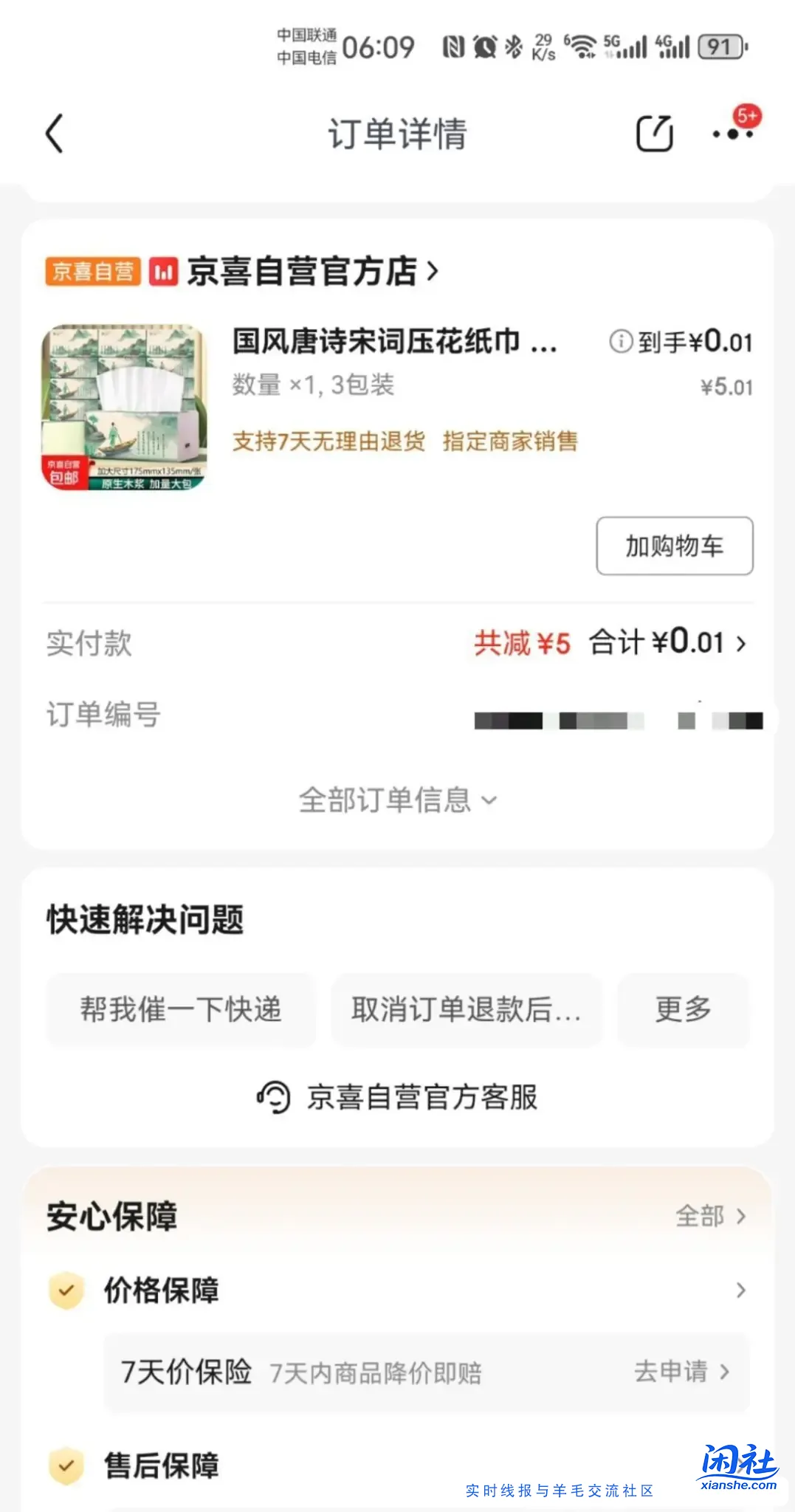
Task: Open the share icon in the header
Action: coord(654,135)
